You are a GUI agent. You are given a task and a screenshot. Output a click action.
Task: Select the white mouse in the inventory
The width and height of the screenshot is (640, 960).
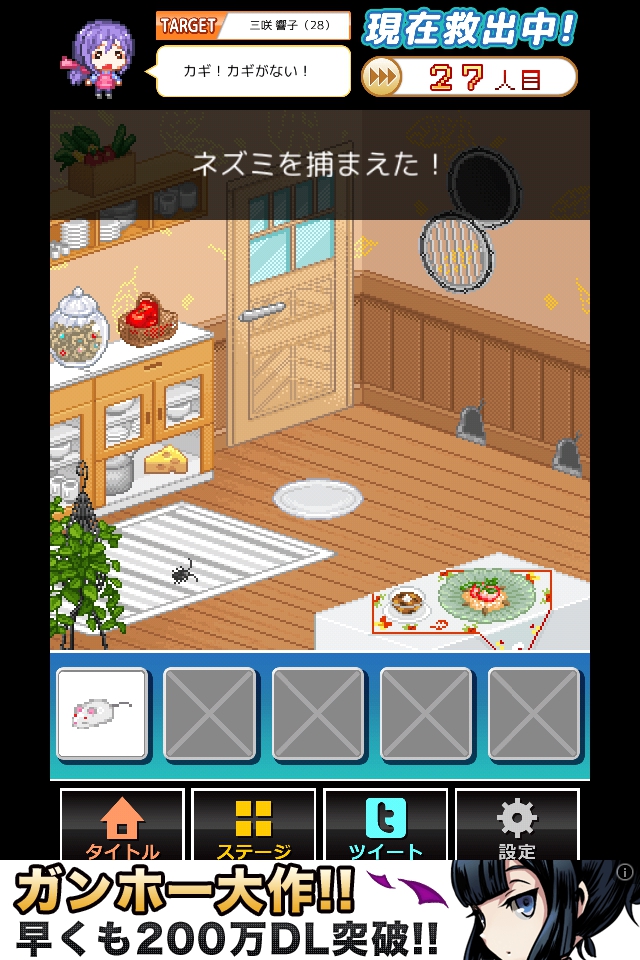102,713
